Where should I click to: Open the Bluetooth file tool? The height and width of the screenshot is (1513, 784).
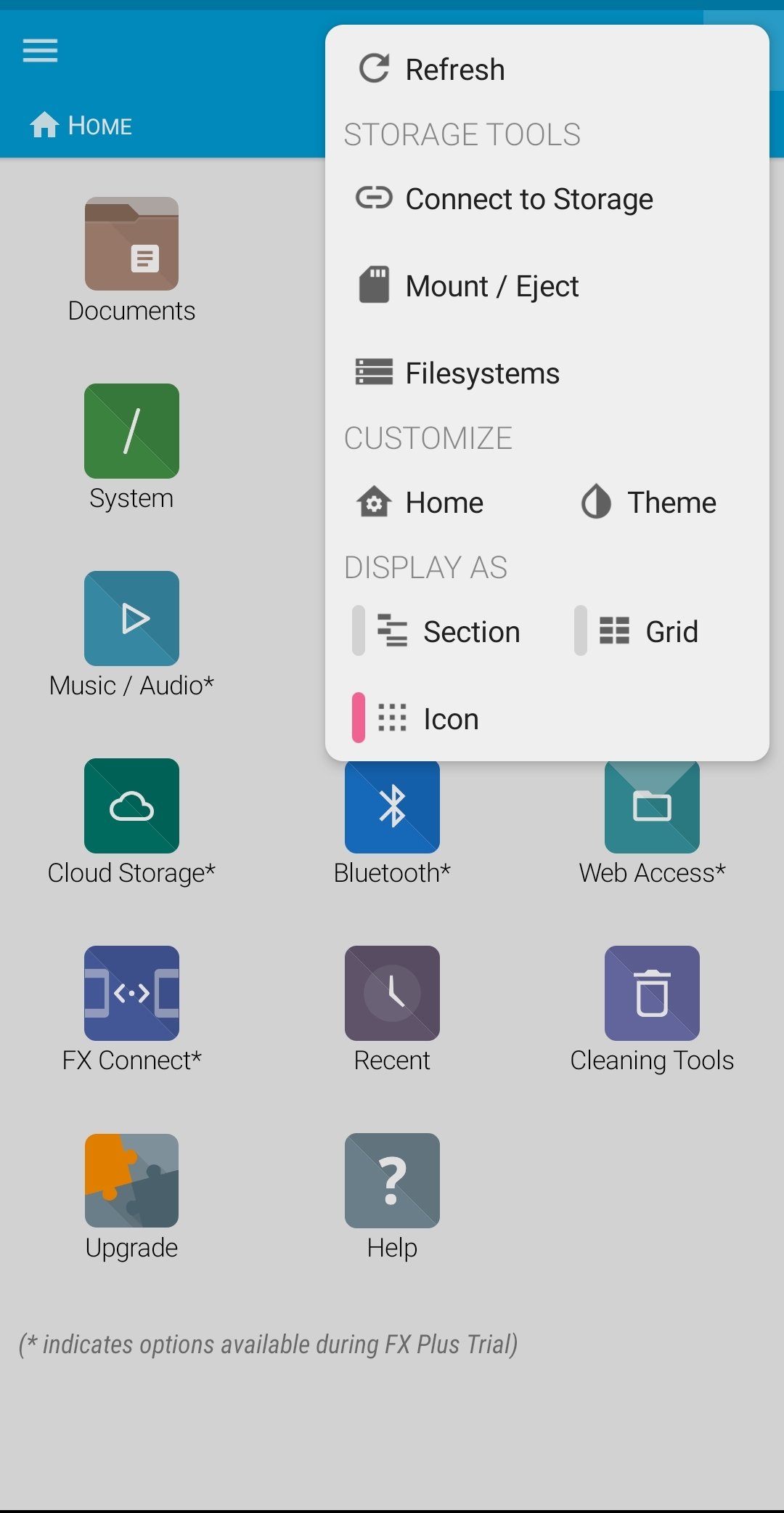(x=391, y=806)
